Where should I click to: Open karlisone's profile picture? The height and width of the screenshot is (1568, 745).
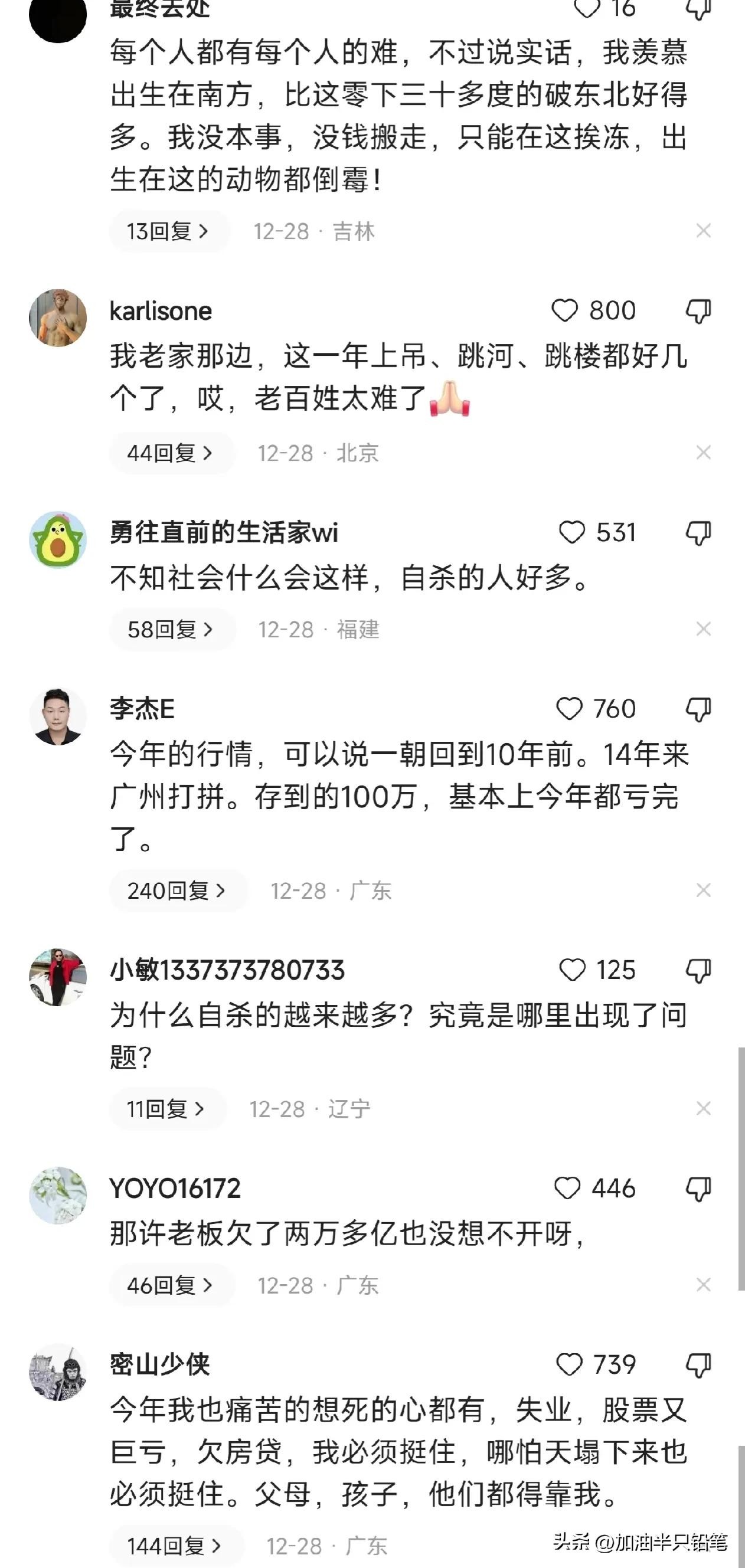pyautogui.click(x=58, y=317)
